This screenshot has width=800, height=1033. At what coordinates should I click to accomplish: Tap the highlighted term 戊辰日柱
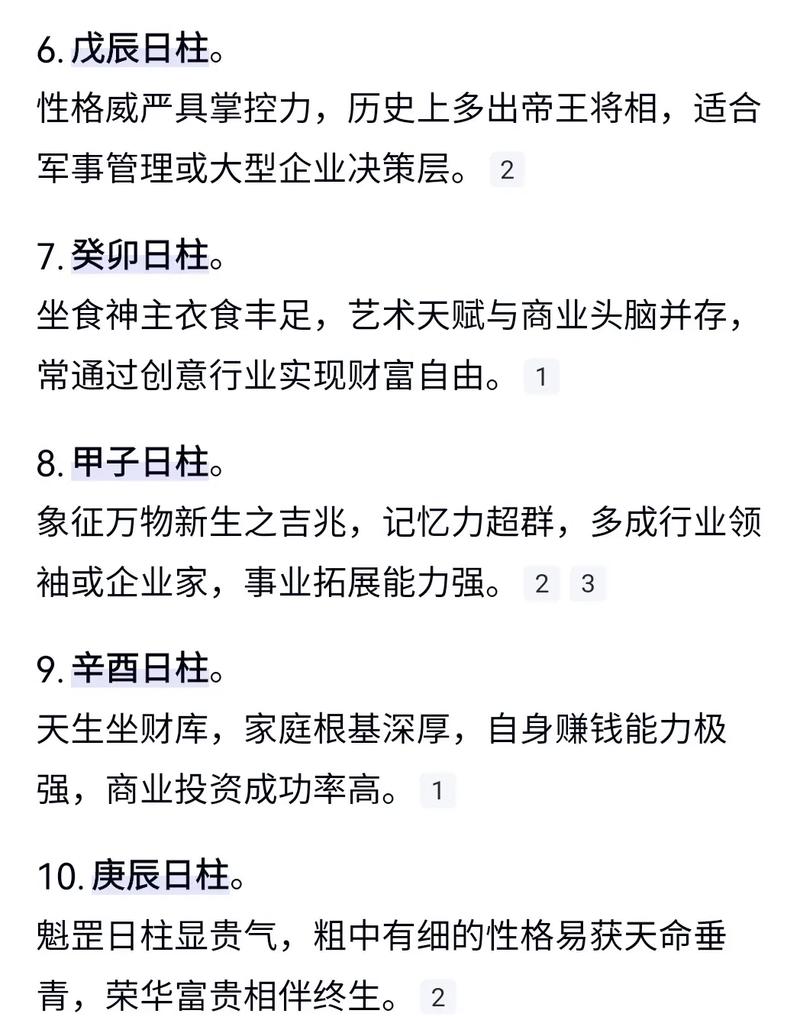[140, 50]
